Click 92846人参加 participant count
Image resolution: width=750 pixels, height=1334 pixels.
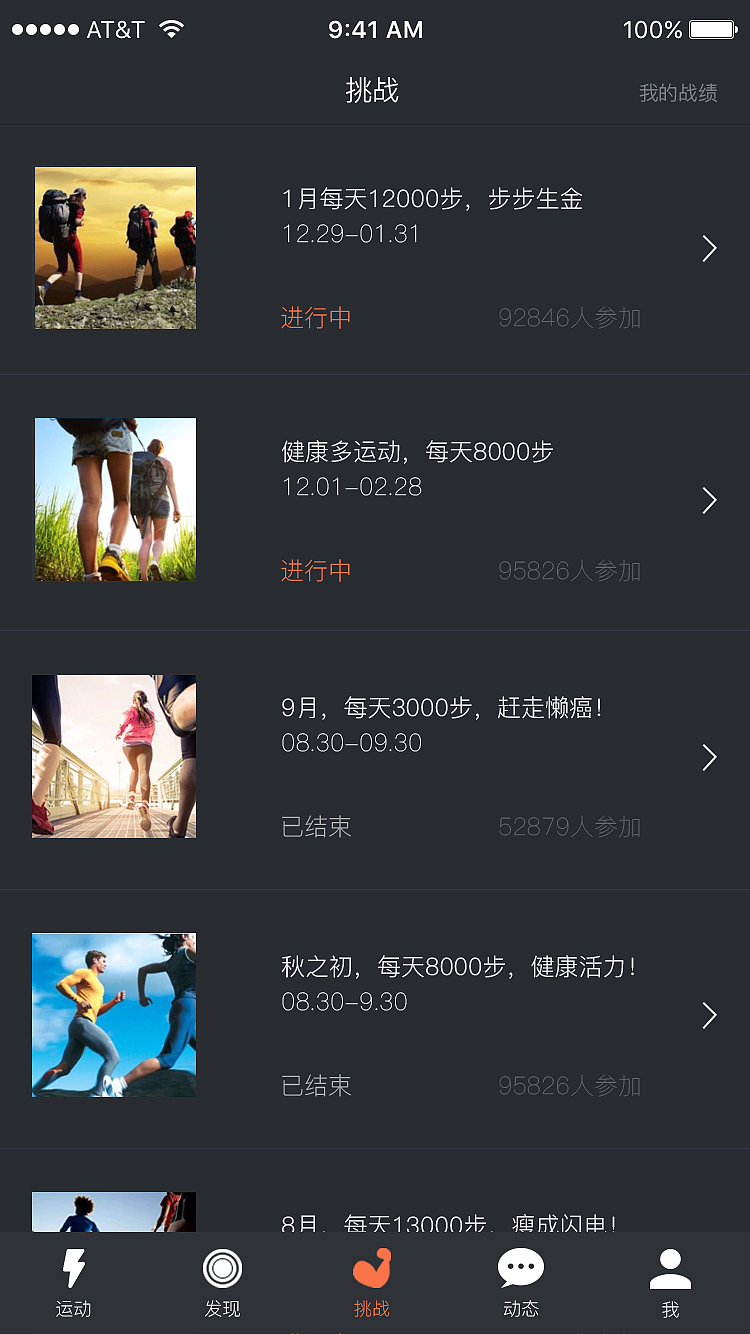[570, 317]
